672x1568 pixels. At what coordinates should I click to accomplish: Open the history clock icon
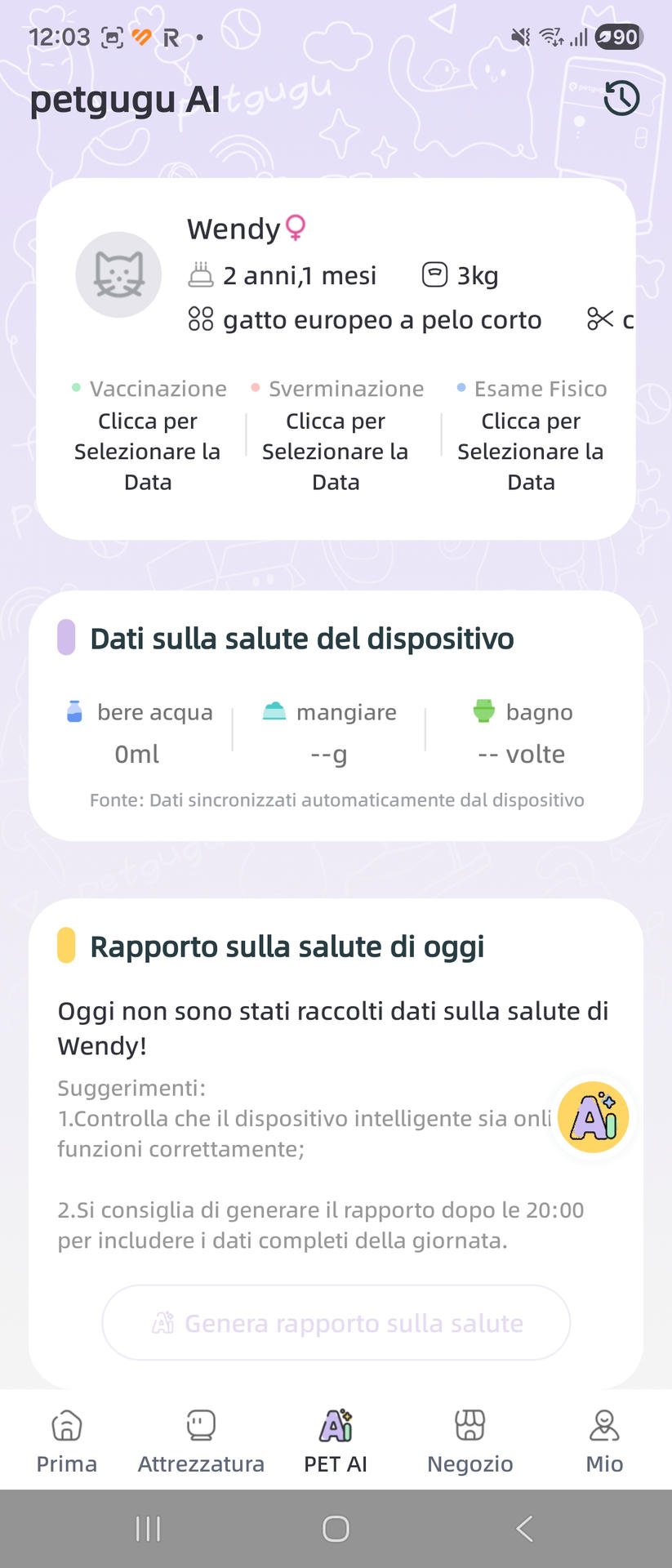(621, 99)
